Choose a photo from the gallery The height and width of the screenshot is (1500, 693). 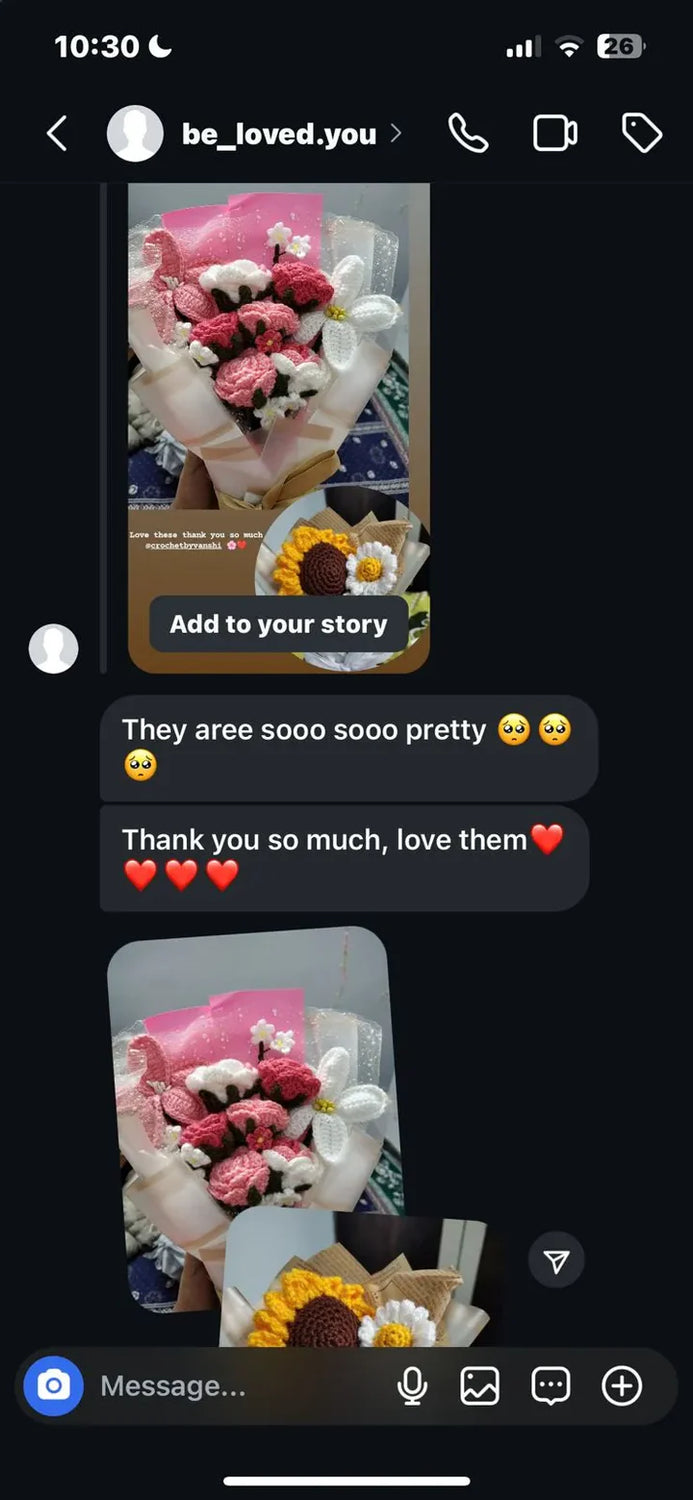click(480, 1386)
